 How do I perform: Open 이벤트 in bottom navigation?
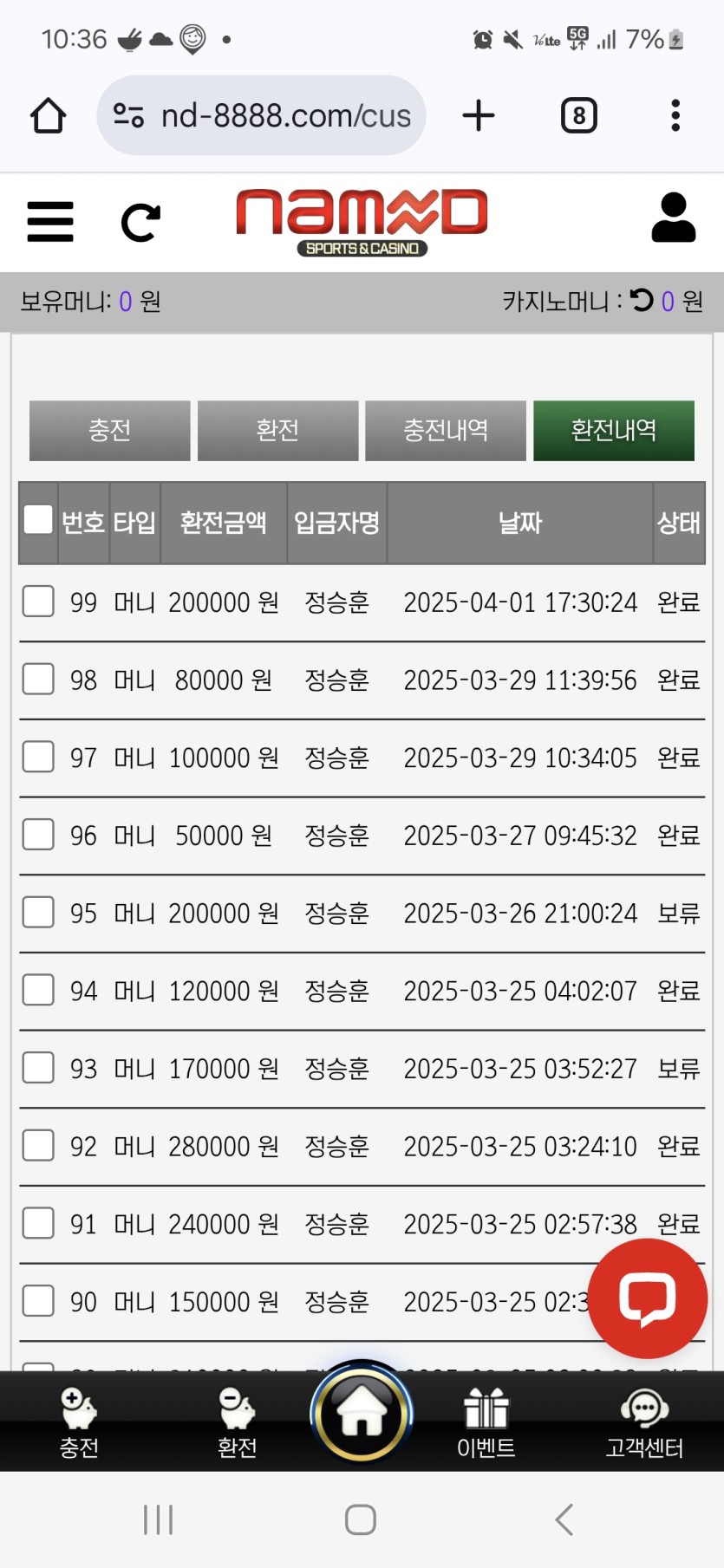click(x=486, y=1420)
